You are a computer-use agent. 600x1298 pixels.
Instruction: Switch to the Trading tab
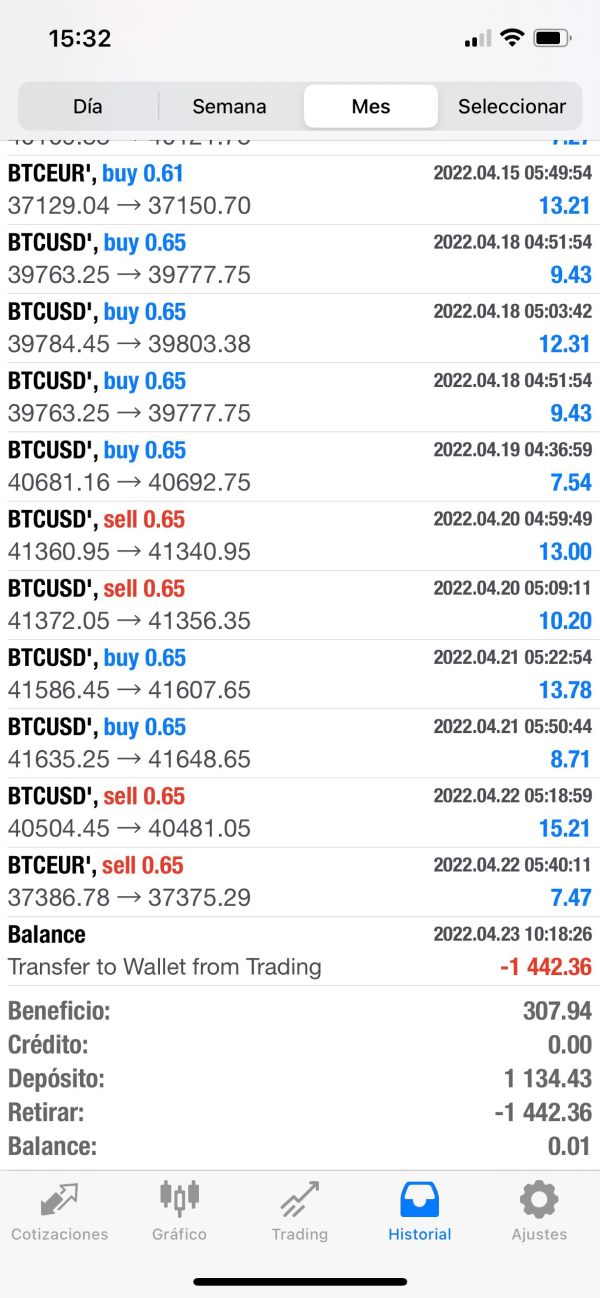(300, 1211)
